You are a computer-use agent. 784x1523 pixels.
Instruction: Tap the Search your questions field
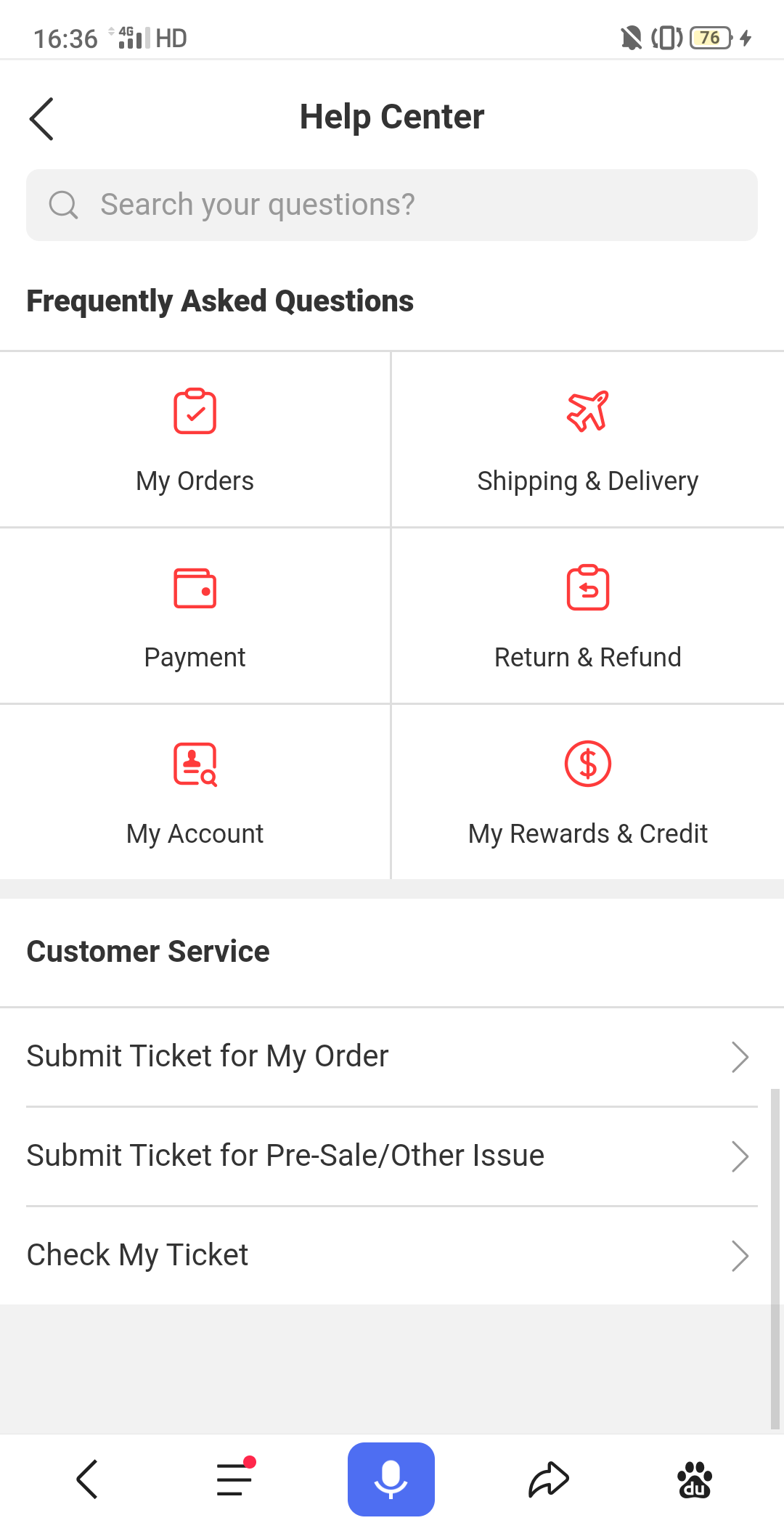(x=392, y=205)
